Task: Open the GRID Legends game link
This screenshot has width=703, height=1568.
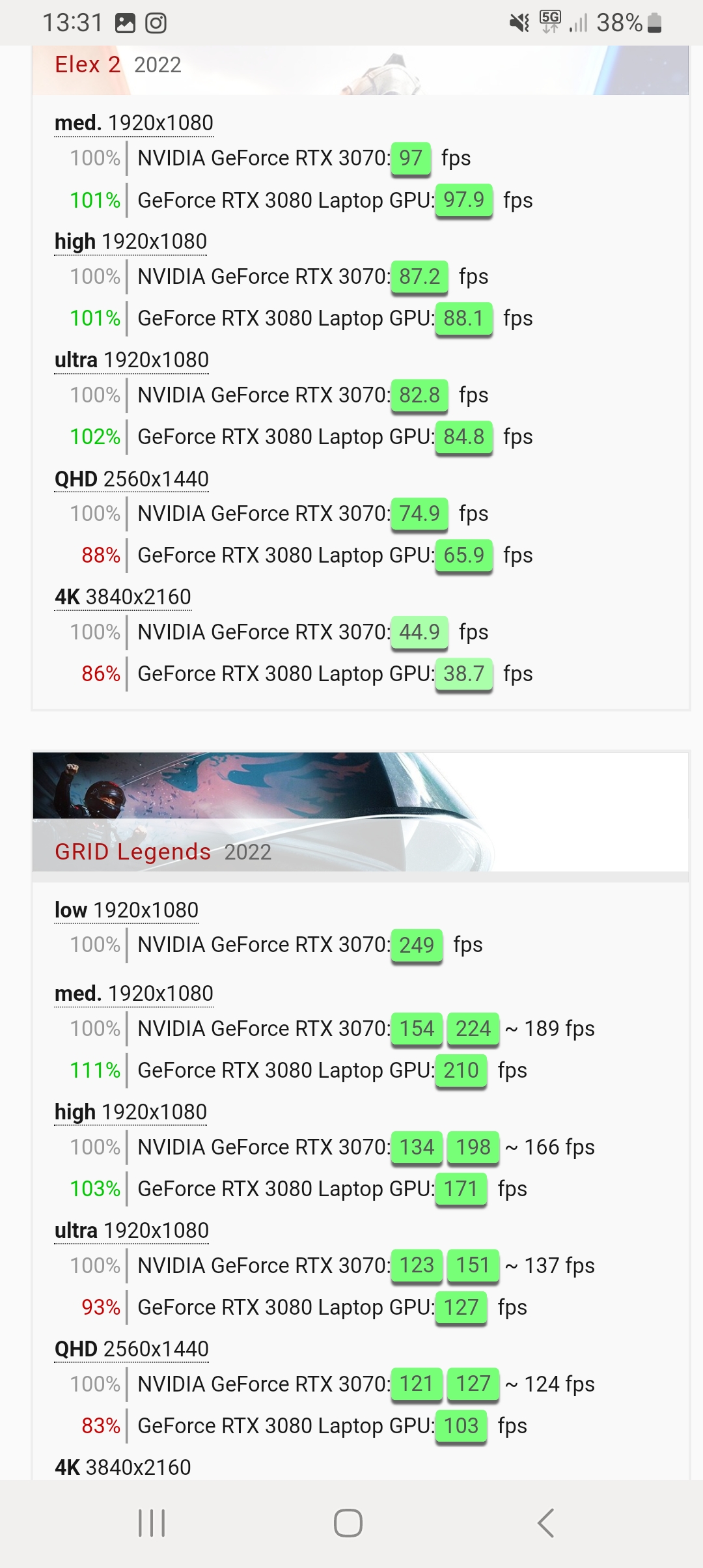Action: click(x=133, y=851)
